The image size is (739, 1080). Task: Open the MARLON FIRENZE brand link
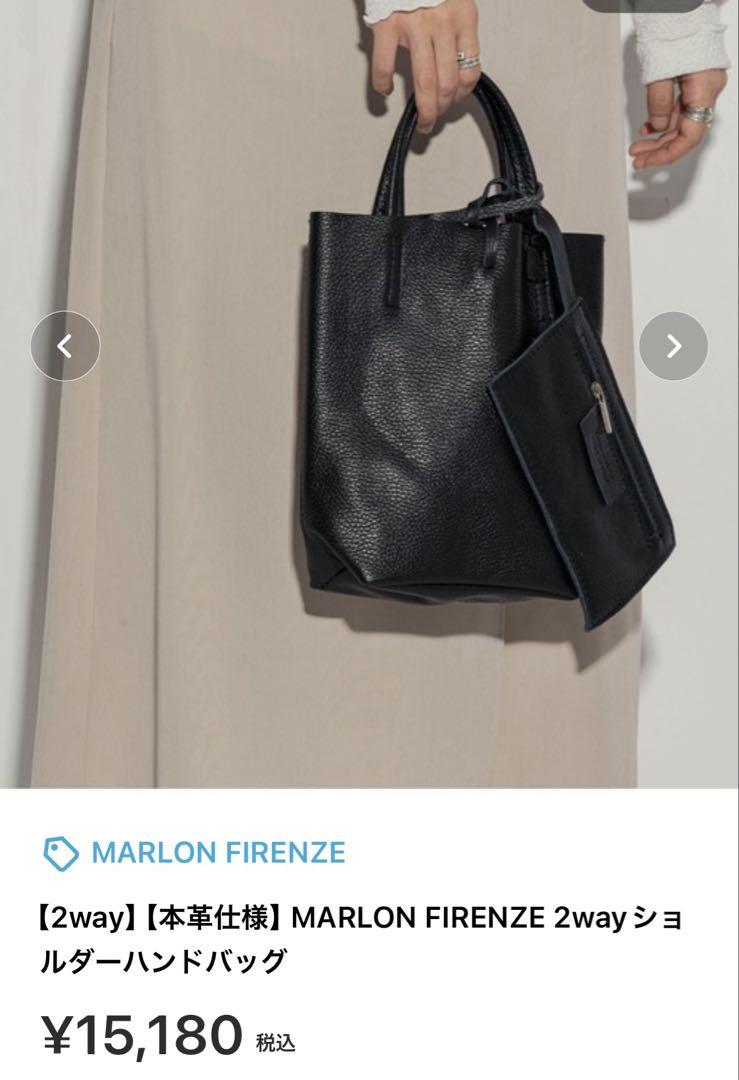coord(217,853)
